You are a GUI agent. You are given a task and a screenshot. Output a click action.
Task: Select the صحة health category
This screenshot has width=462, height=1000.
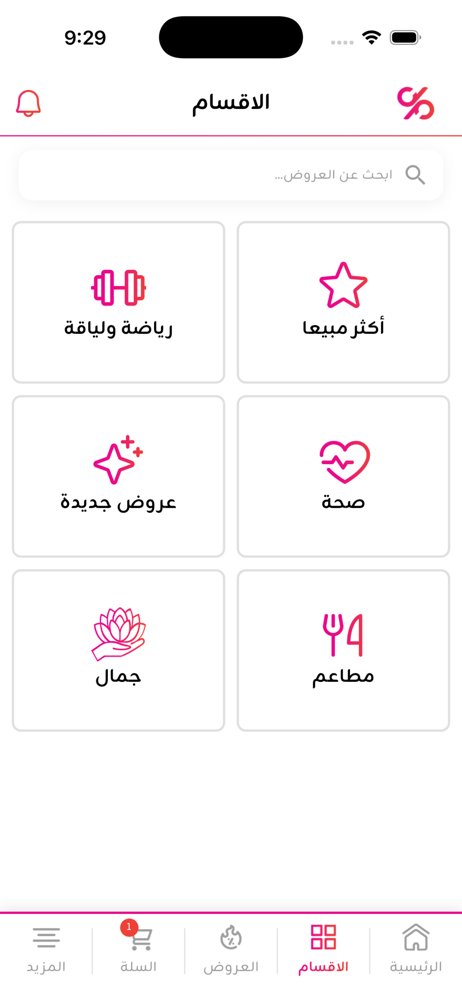click(343, 476)
